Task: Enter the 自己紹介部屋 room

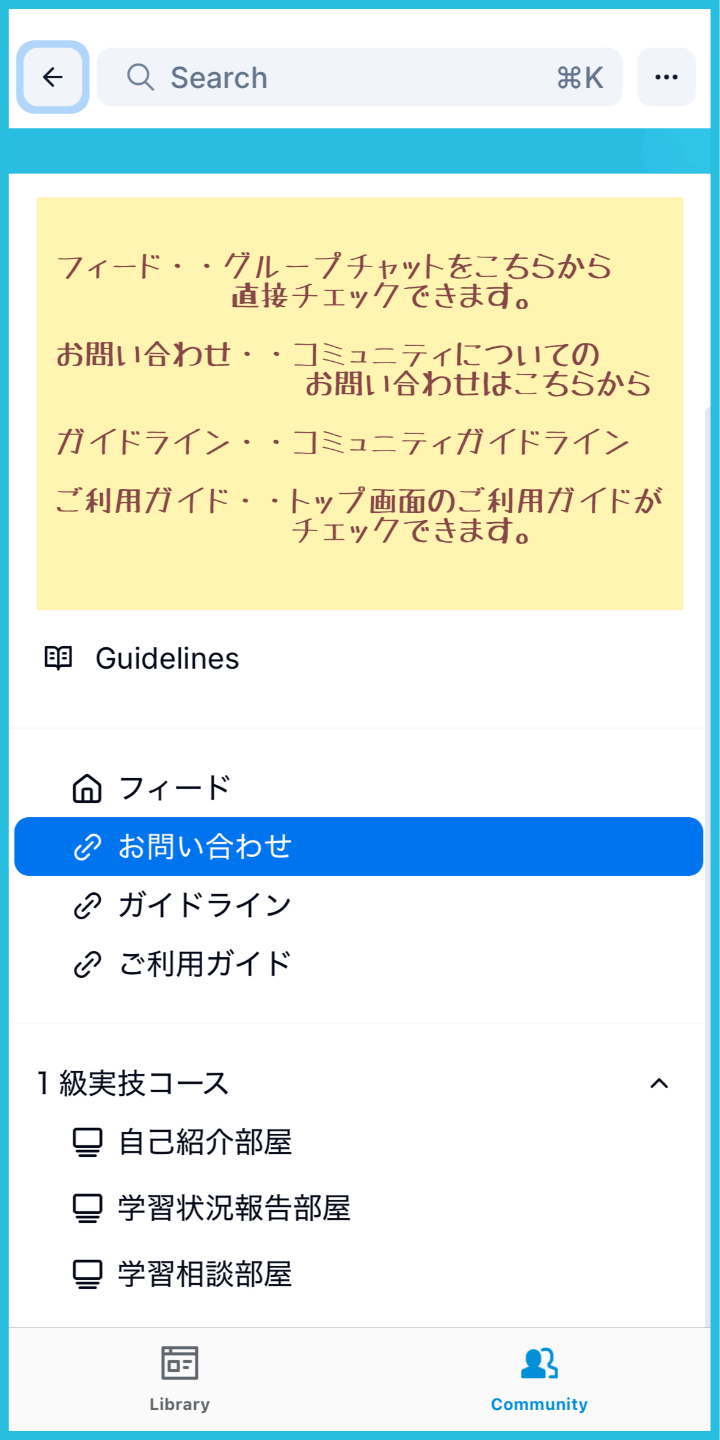Action: [x=358, y=1142]
